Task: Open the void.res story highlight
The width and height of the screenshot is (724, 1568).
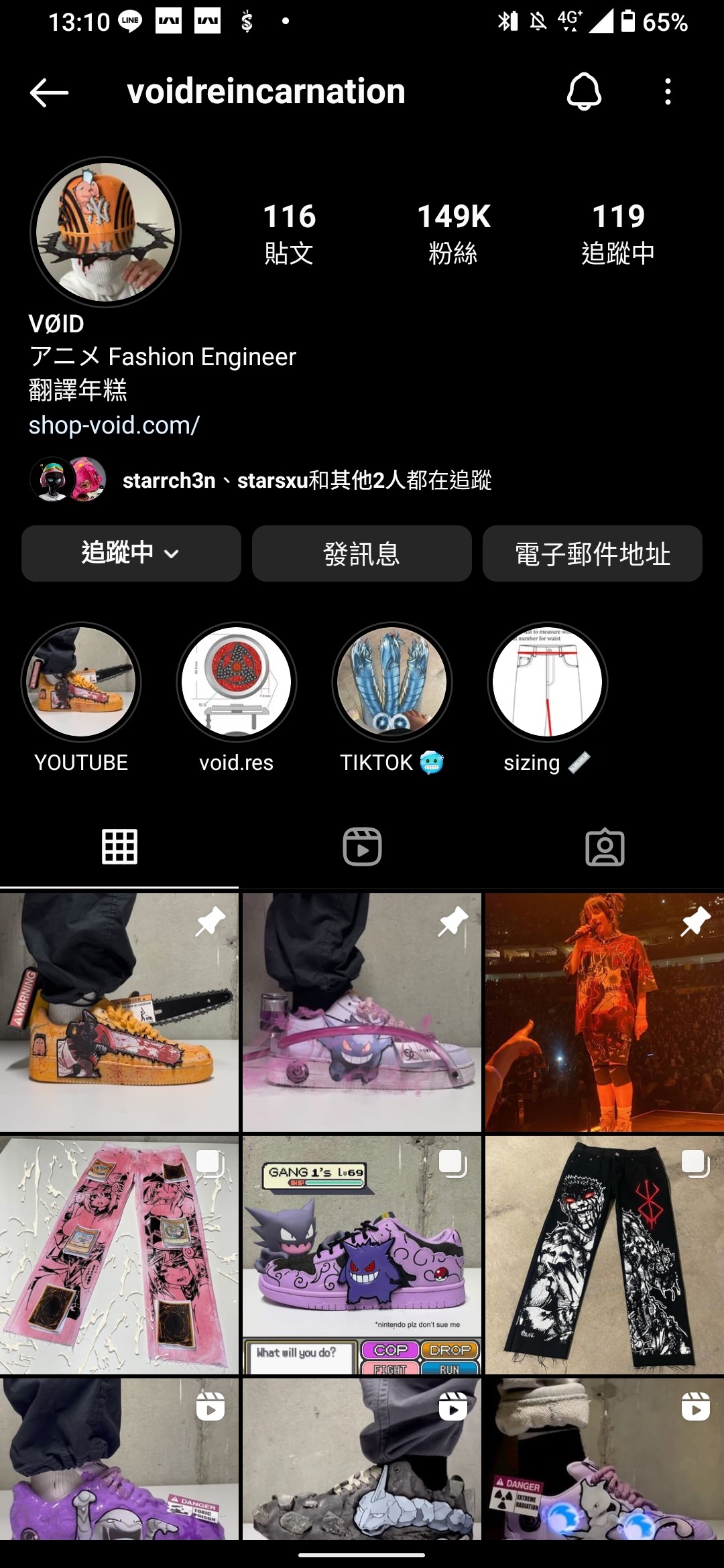Action: click(x=237, y=682)
